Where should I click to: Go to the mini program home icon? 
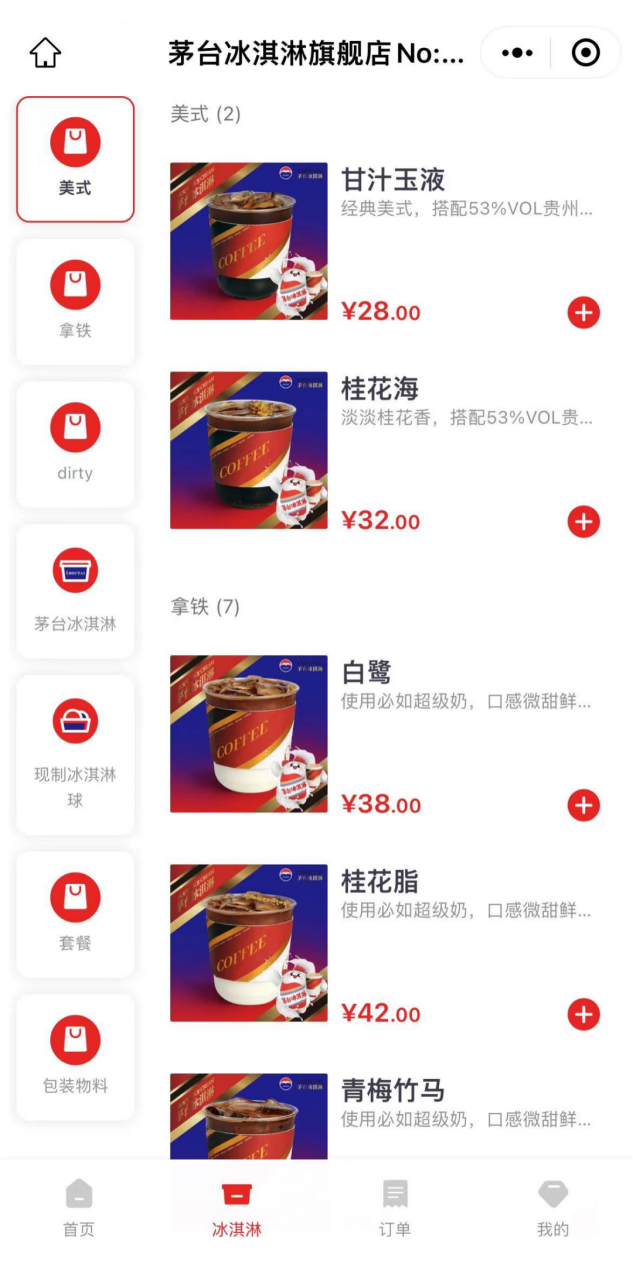point(46,53)
